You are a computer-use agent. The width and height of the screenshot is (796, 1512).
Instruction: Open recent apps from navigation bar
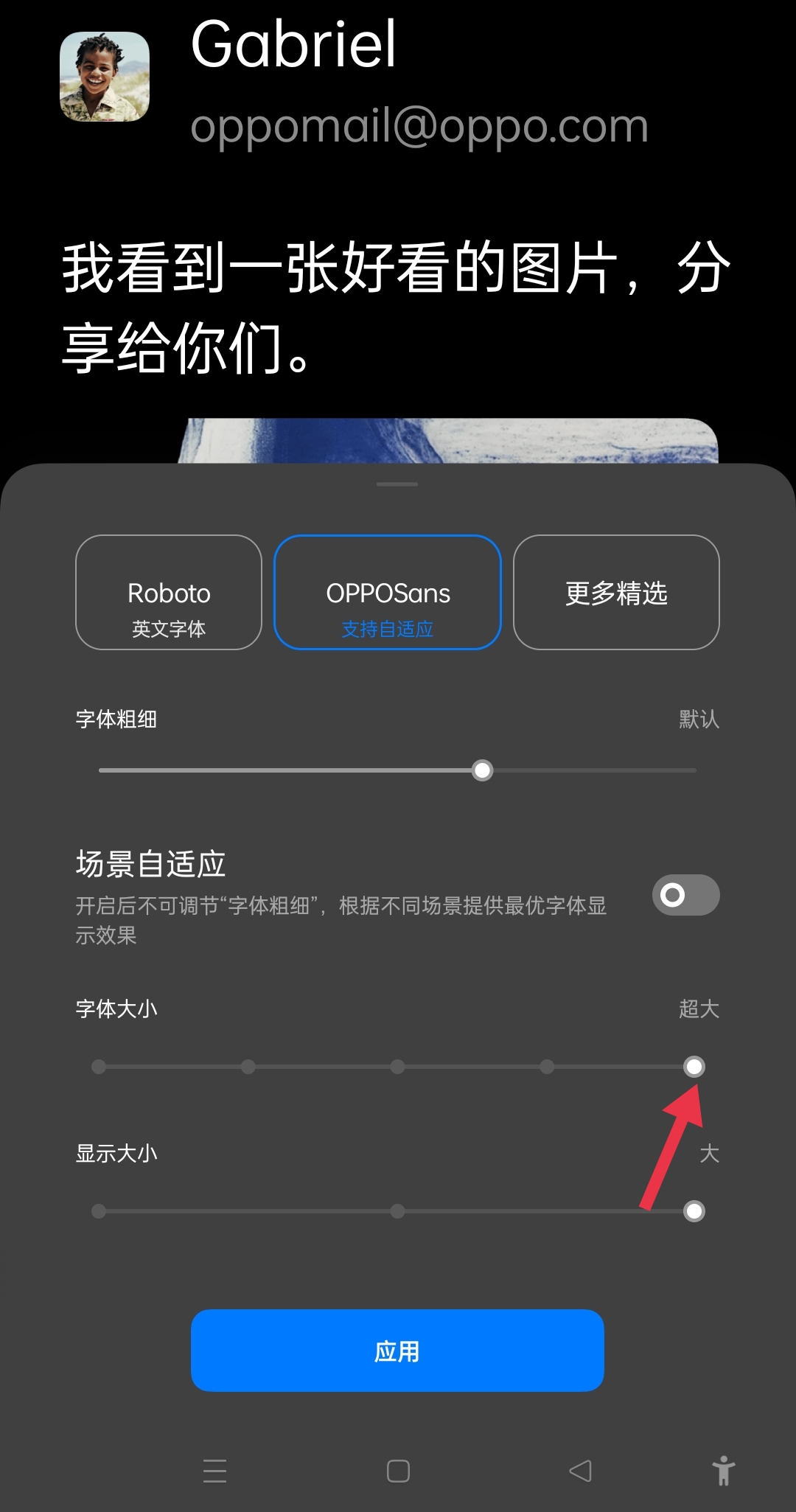click(214, 1471)
